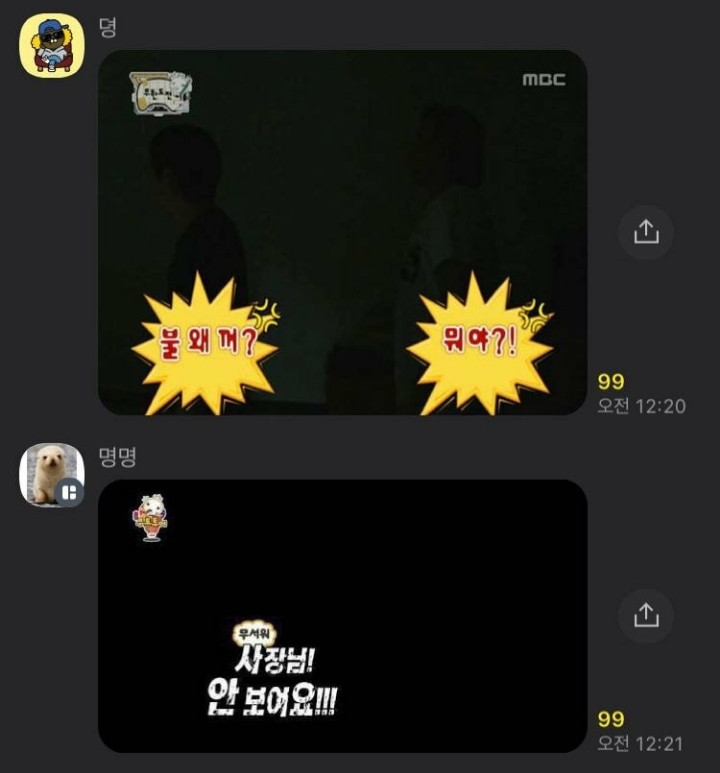720x773 pixels.
Task: Share the image sent at 오전 12:20
Action: [x=646, y=232]
